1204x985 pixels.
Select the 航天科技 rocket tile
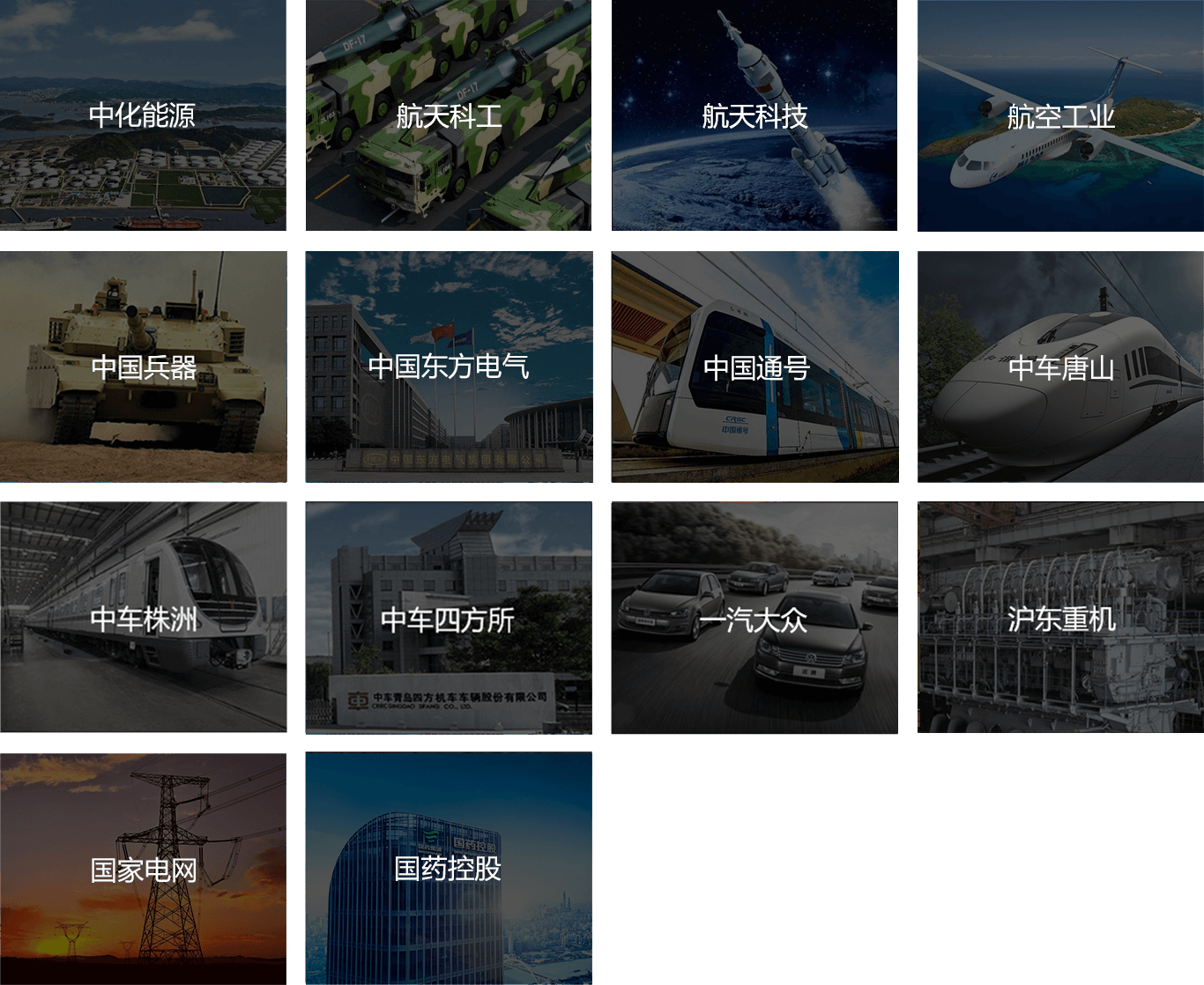(754, 115)
